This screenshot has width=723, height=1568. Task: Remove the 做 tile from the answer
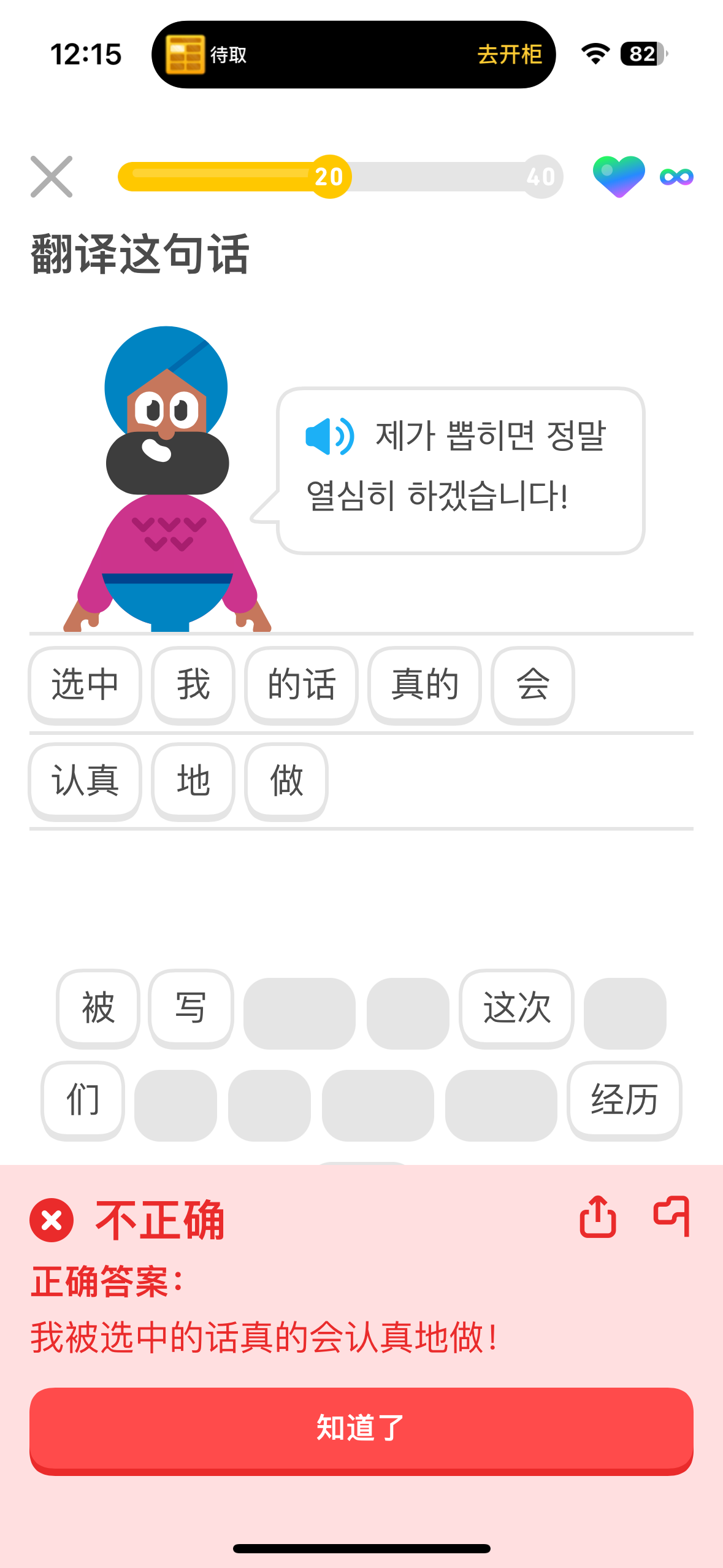coord(286,782)
